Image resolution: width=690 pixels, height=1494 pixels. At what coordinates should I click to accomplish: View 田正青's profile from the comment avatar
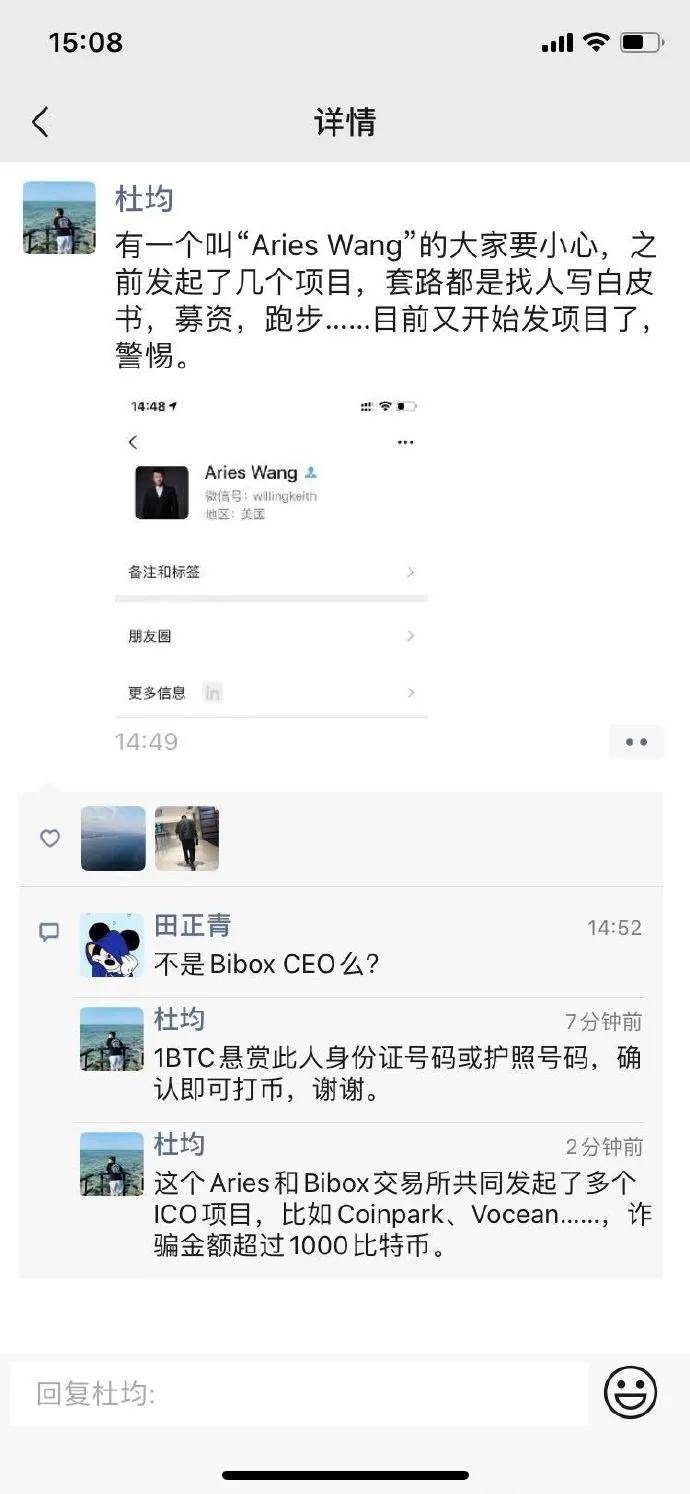click(111, 945)
